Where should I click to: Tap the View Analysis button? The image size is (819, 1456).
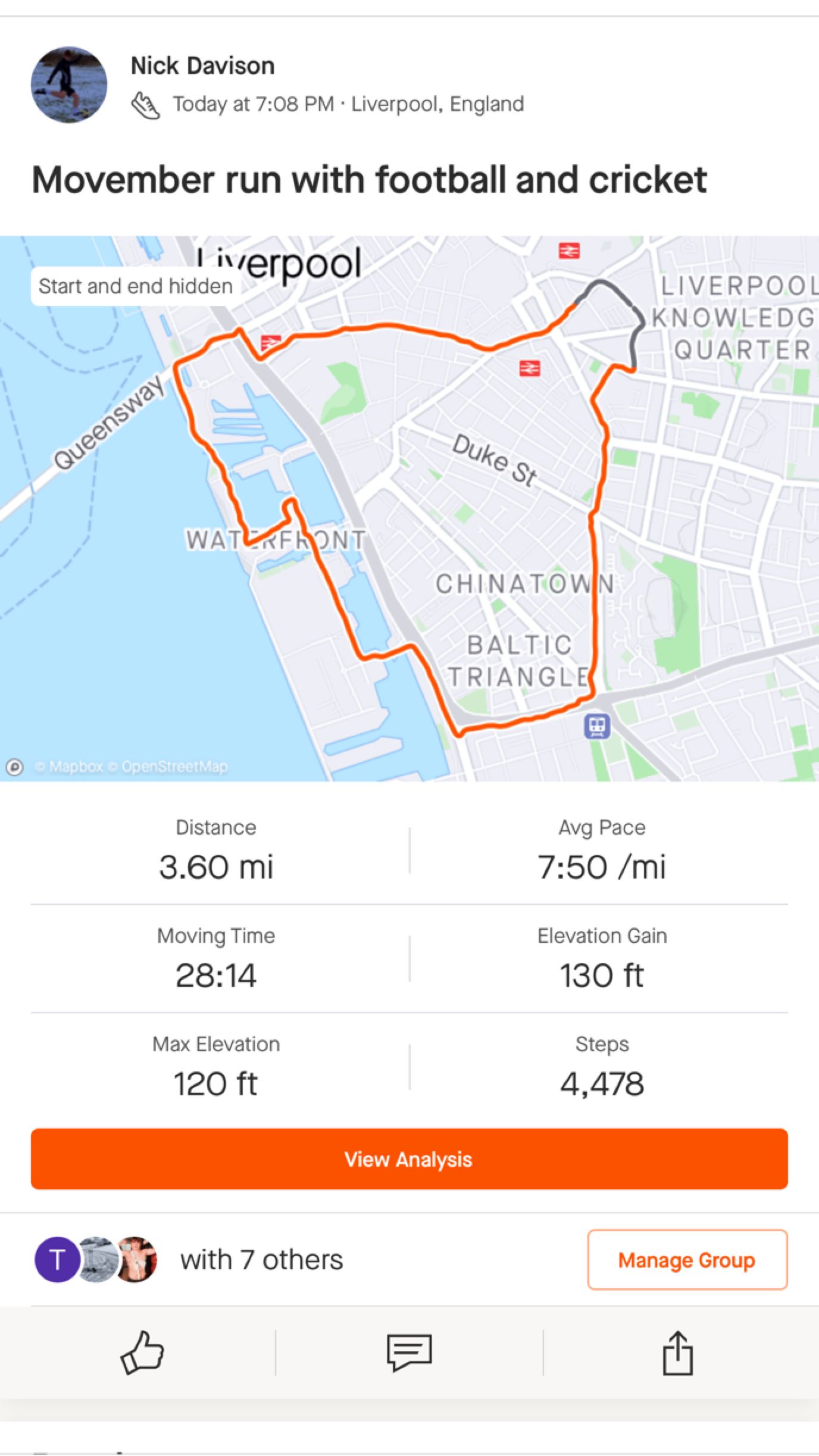409,1159
